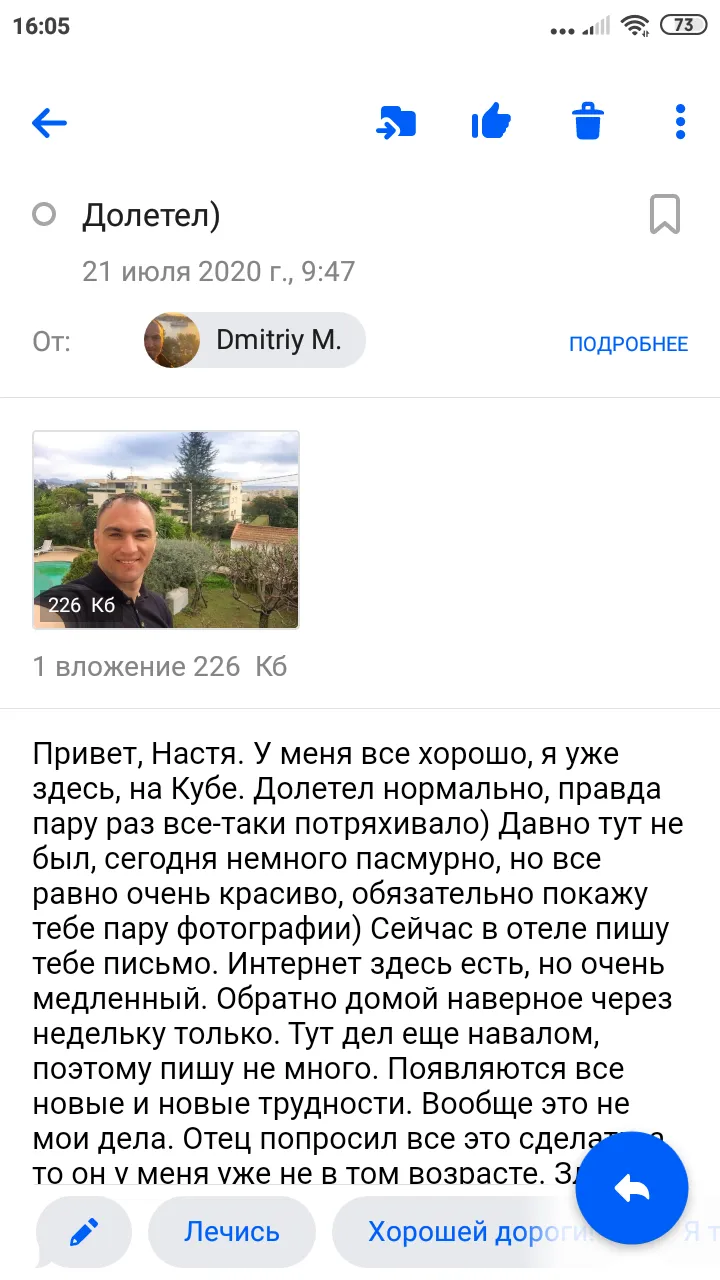Go back with the arrow icon
The image size is (720, 1280).
click(49, 123)
